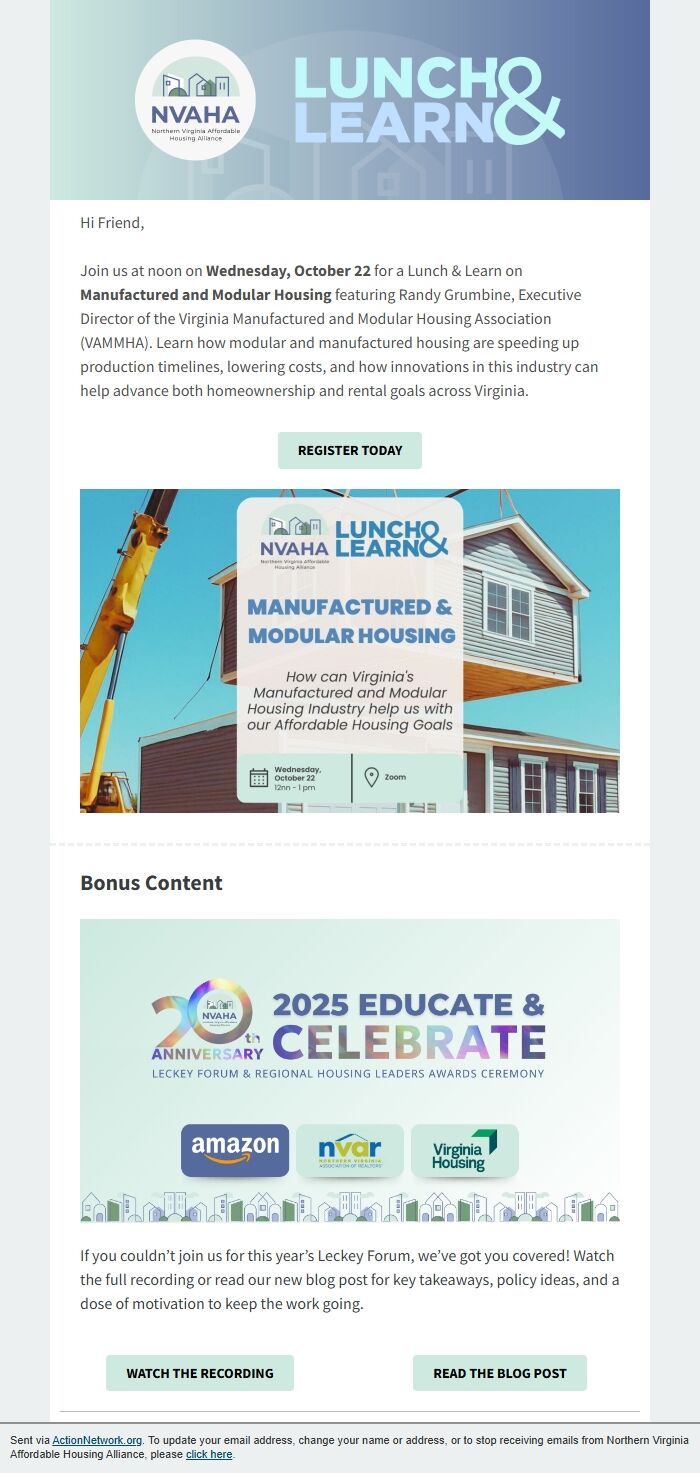Open the Manufactured & Modular Housing event image
700x1473 pixels.
pos(350,650)
